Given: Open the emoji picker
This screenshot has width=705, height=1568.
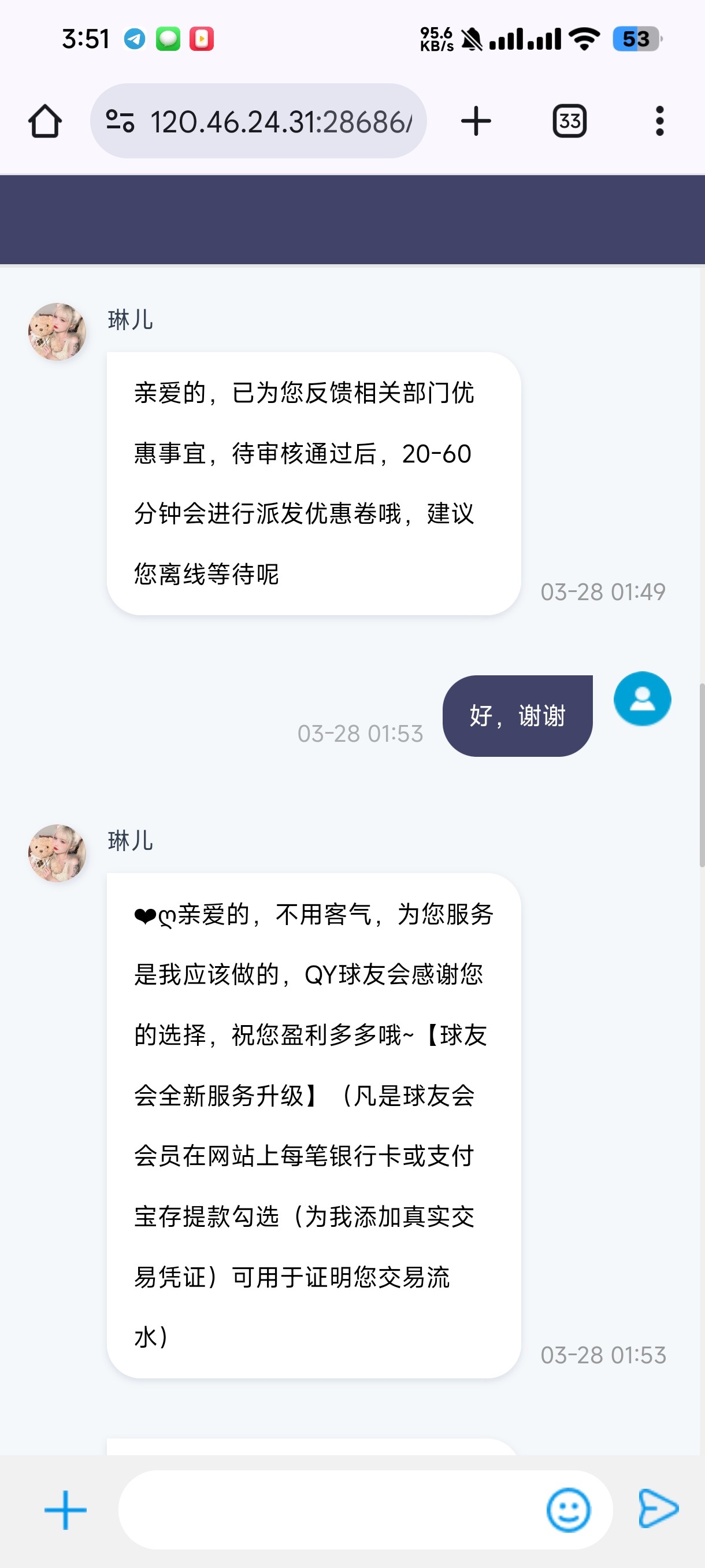Looking at the screenshot, I should 568,1510.
